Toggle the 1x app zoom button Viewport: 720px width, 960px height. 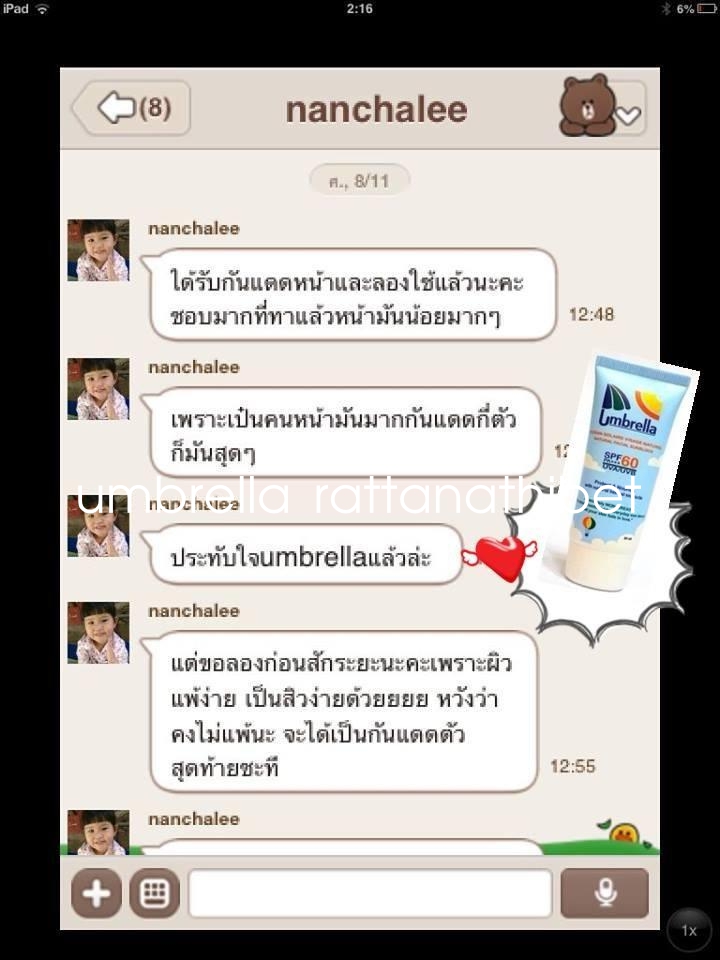(x=689, y=930)
